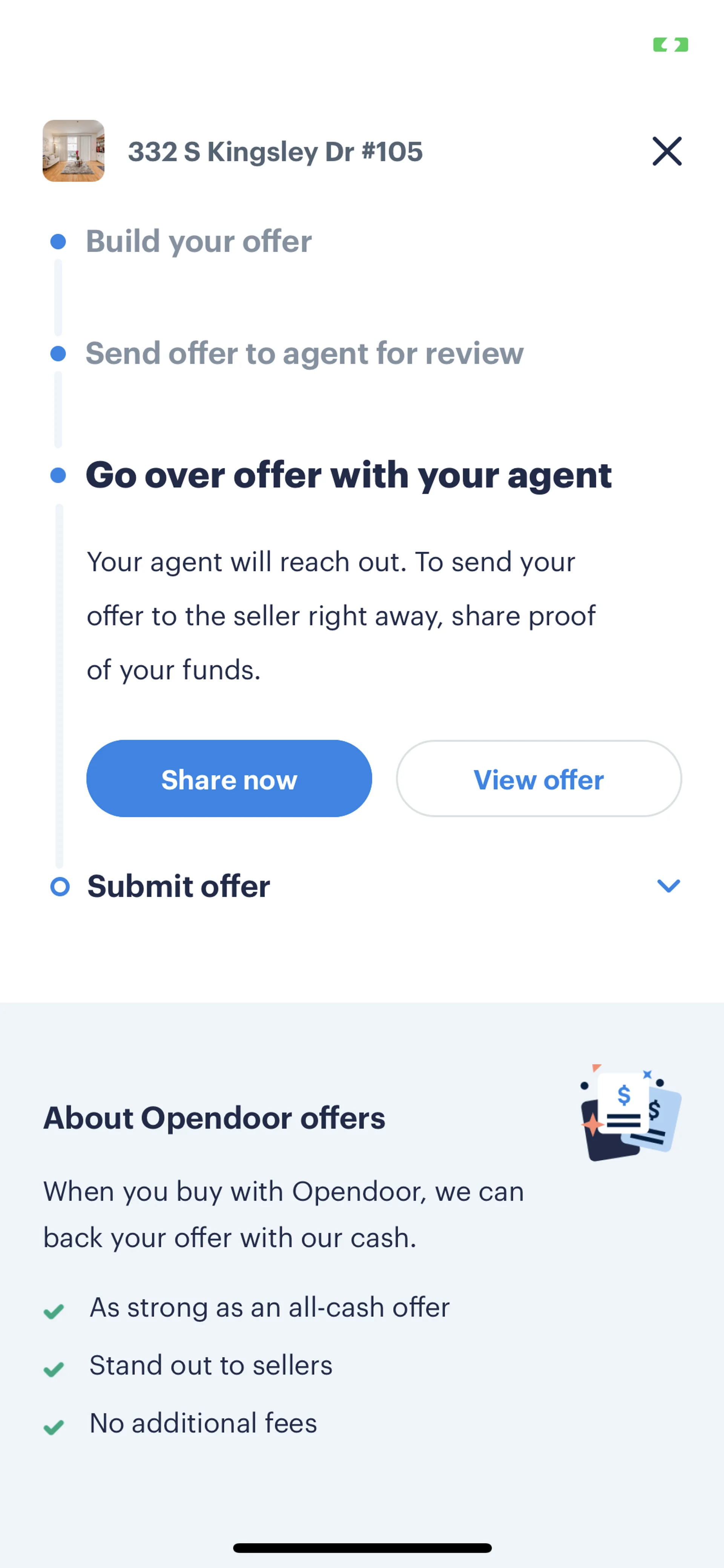Open the Build your offer step

(198, 241)
